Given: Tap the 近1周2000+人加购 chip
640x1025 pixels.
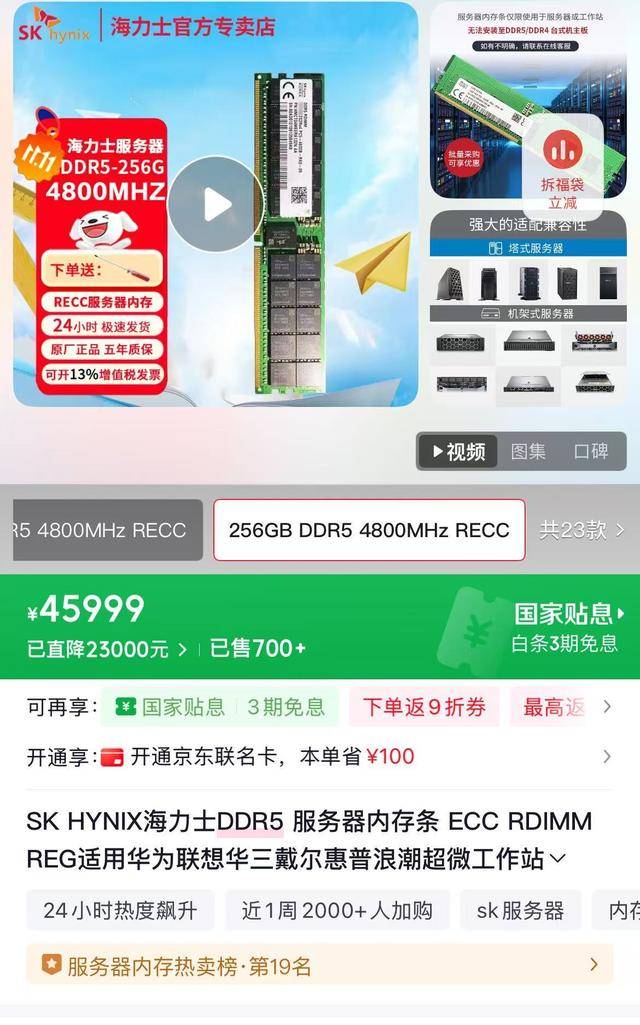Looking at the screenshot, I should (x=337, y=910).
